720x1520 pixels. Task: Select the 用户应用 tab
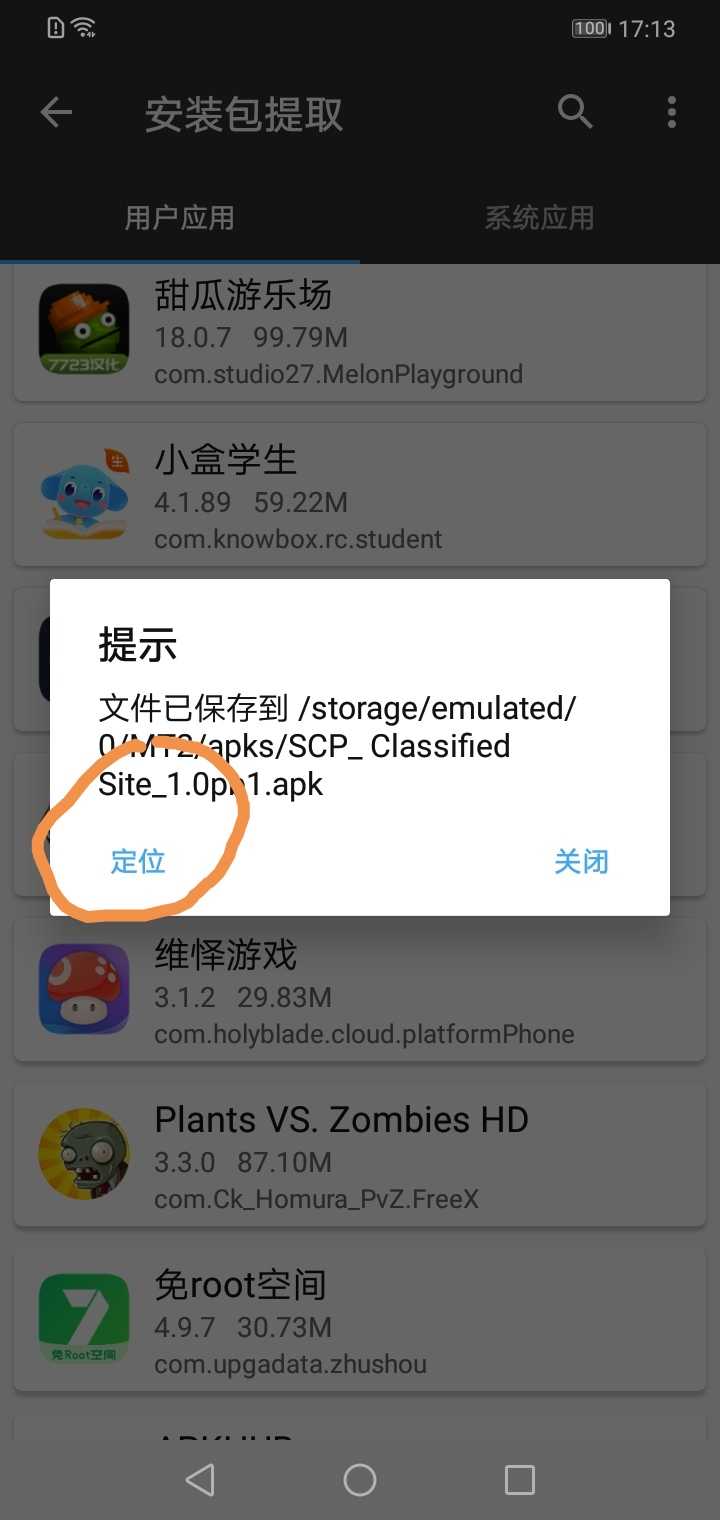click(x=179, y=218)
